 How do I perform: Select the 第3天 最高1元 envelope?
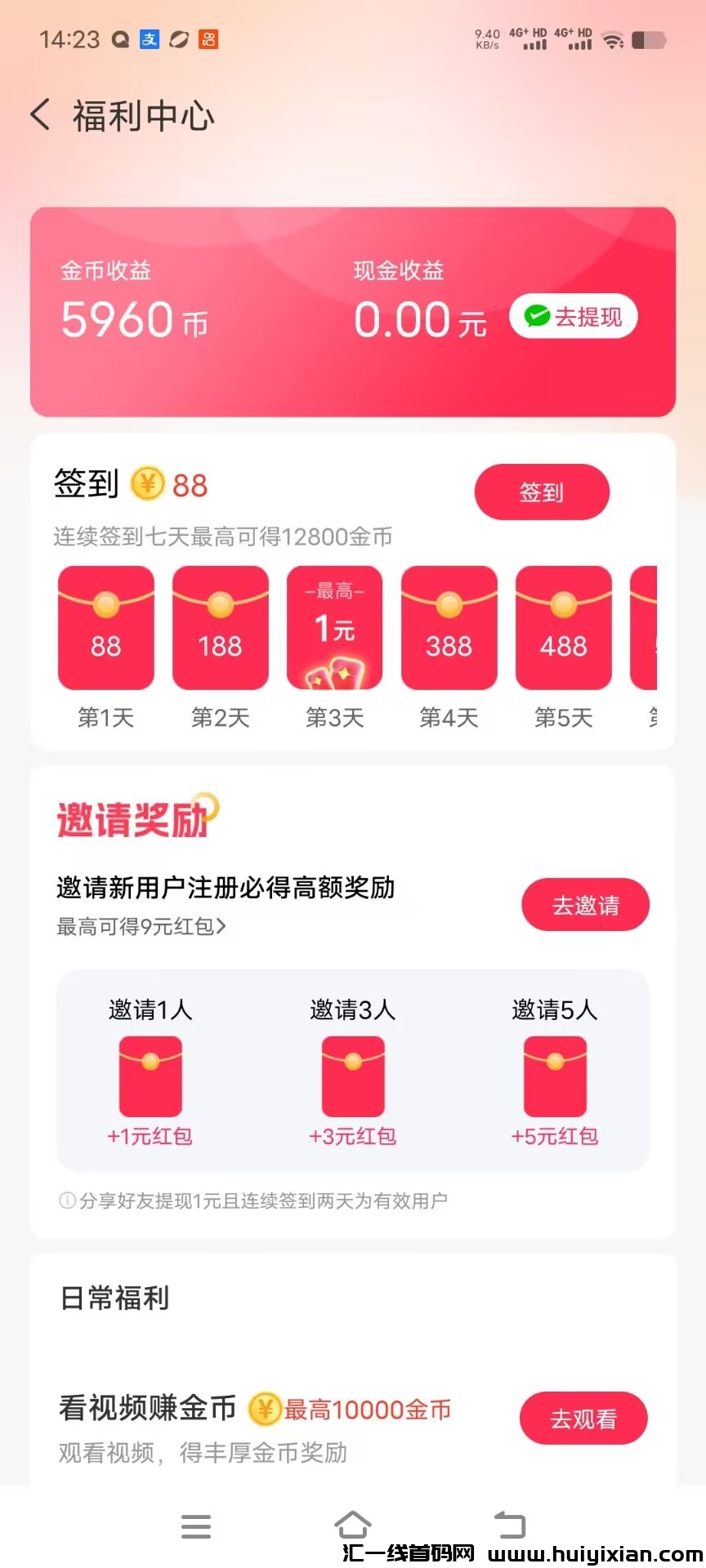coord(334,629)
